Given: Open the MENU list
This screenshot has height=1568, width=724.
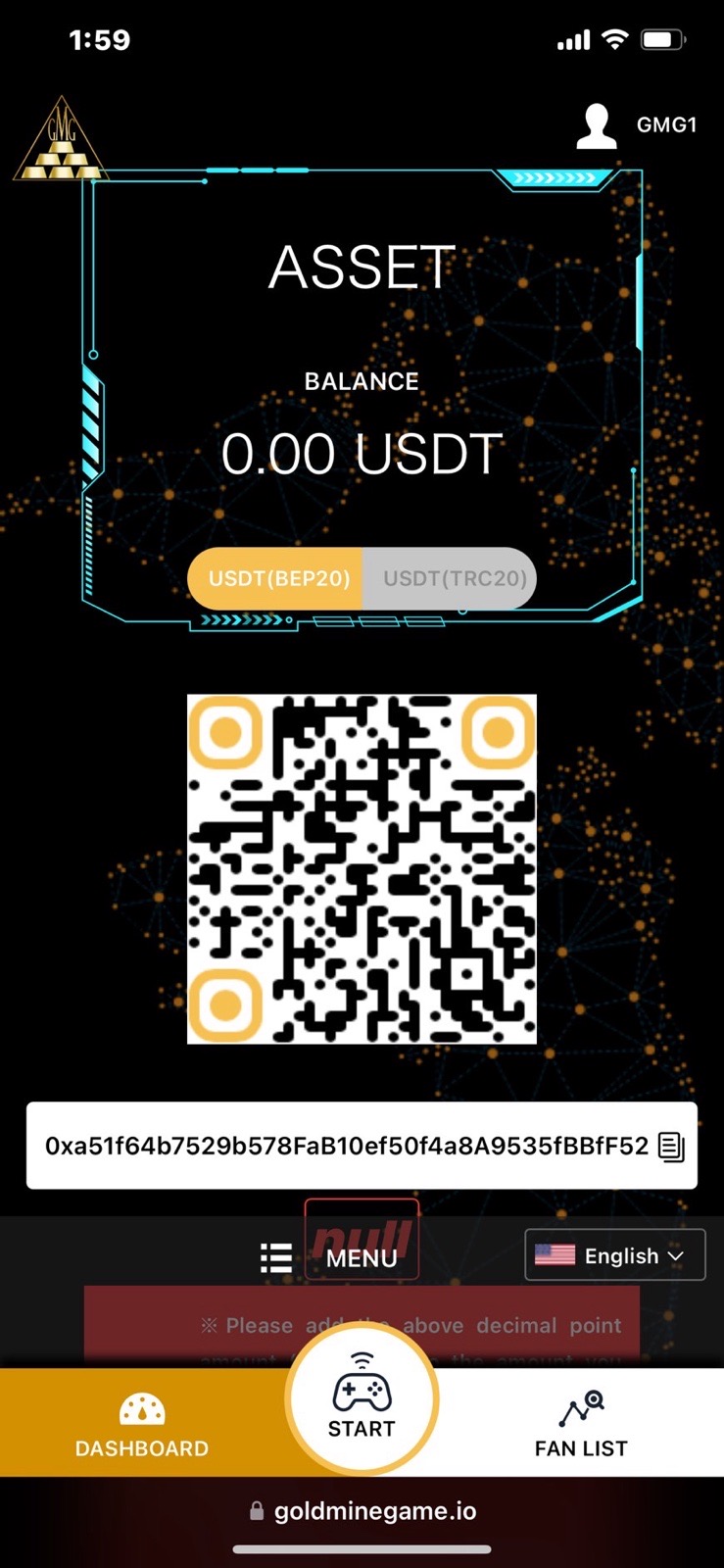Looking at the screenshot, I should 330,1257.
